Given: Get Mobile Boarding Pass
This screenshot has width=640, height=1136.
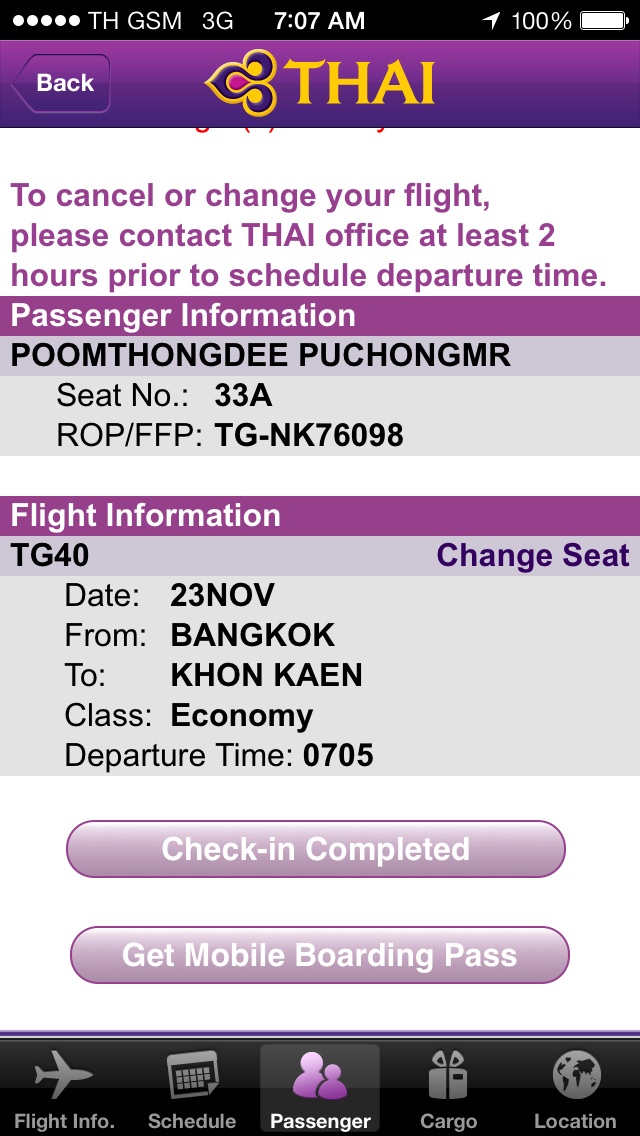Looking at the screenshot, I should coord(320,955).
